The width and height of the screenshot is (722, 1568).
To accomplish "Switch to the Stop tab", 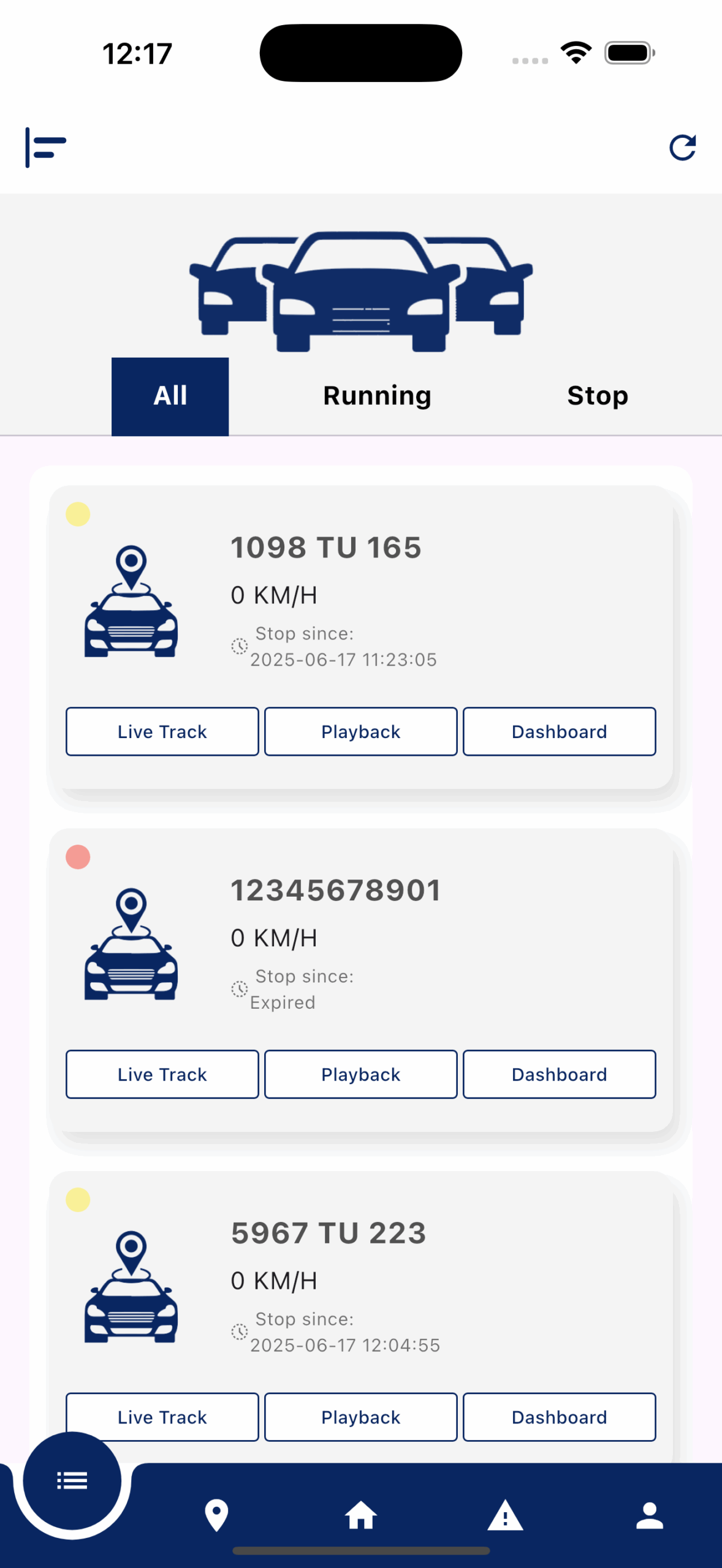I will coord(598,396).
